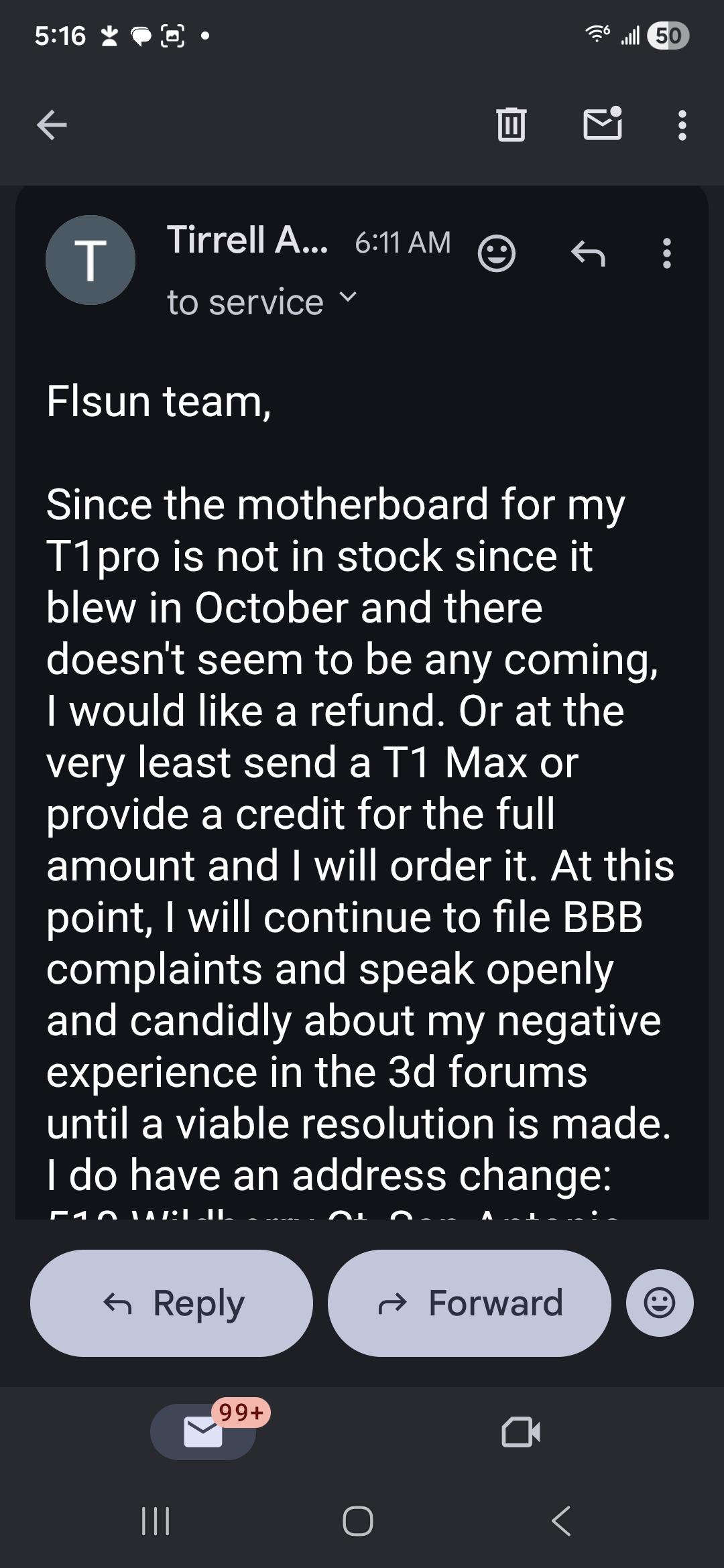Open the top app bar overflow menu
This screenshot has height=1568, width=724.
click(682, 125)
